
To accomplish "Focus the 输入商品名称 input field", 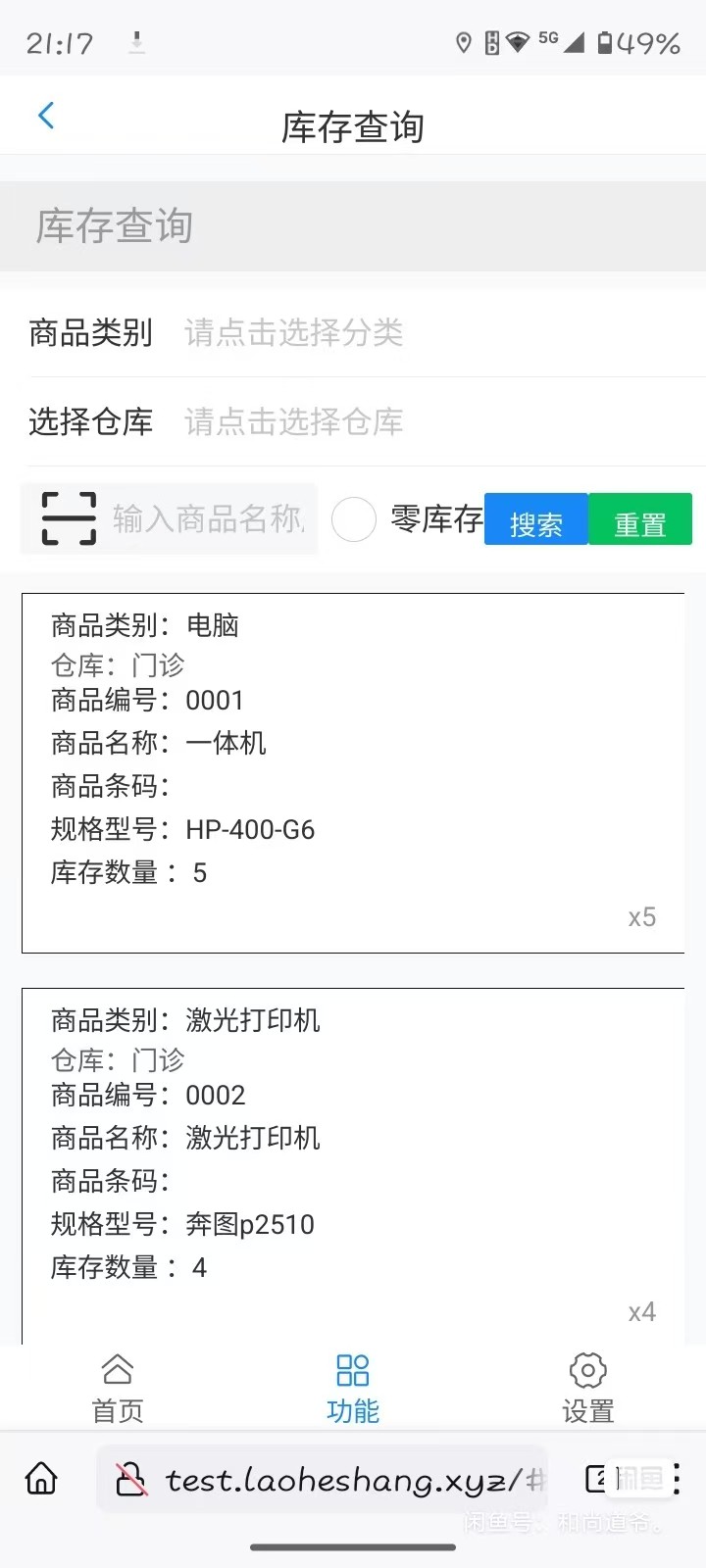I will (208, 518).
